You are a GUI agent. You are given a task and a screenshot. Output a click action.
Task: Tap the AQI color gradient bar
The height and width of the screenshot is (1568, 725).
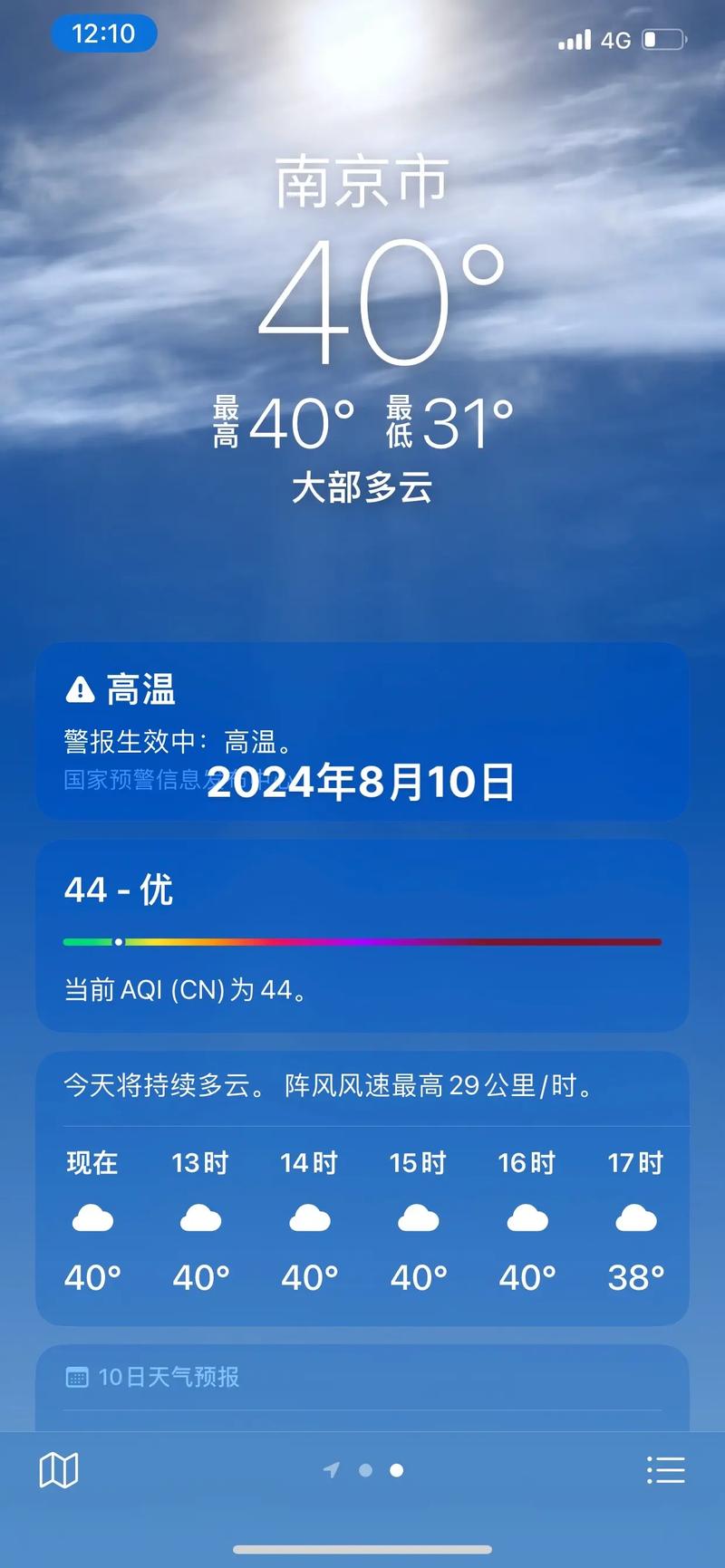coord(362,942)
